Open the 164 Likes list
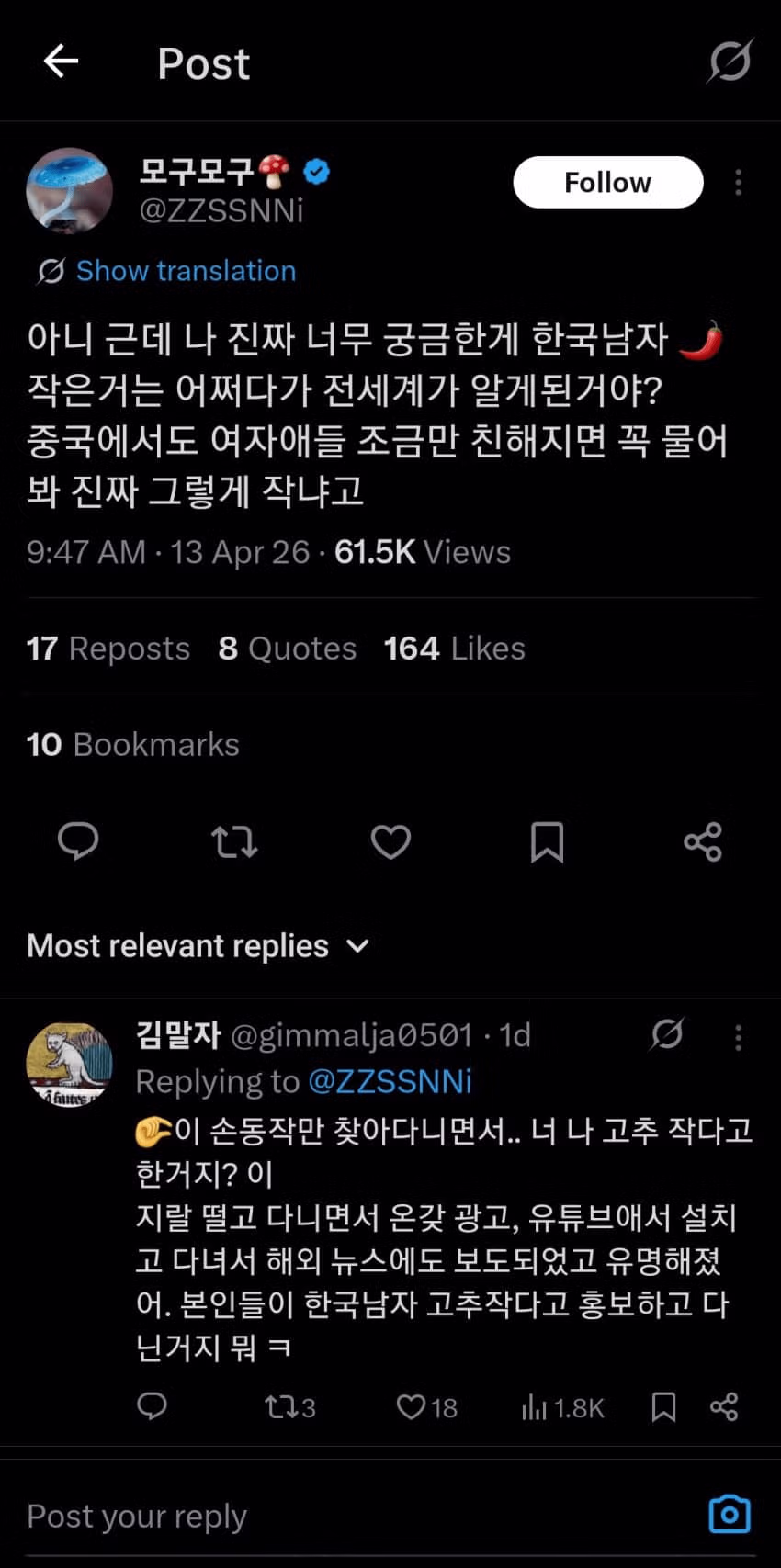This screenshot has width=781, height=1568. (x=454, y=648)
